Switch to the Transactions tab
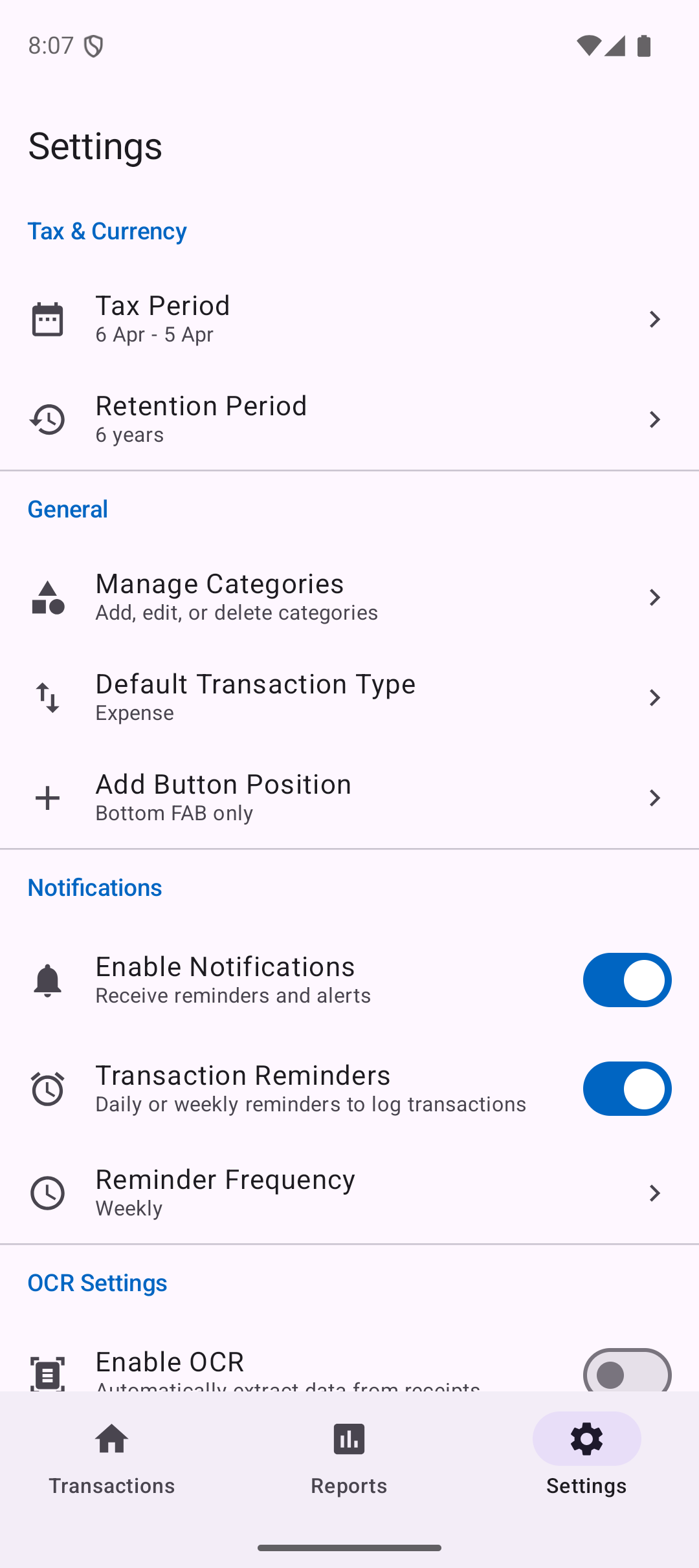 (112, 1455)
